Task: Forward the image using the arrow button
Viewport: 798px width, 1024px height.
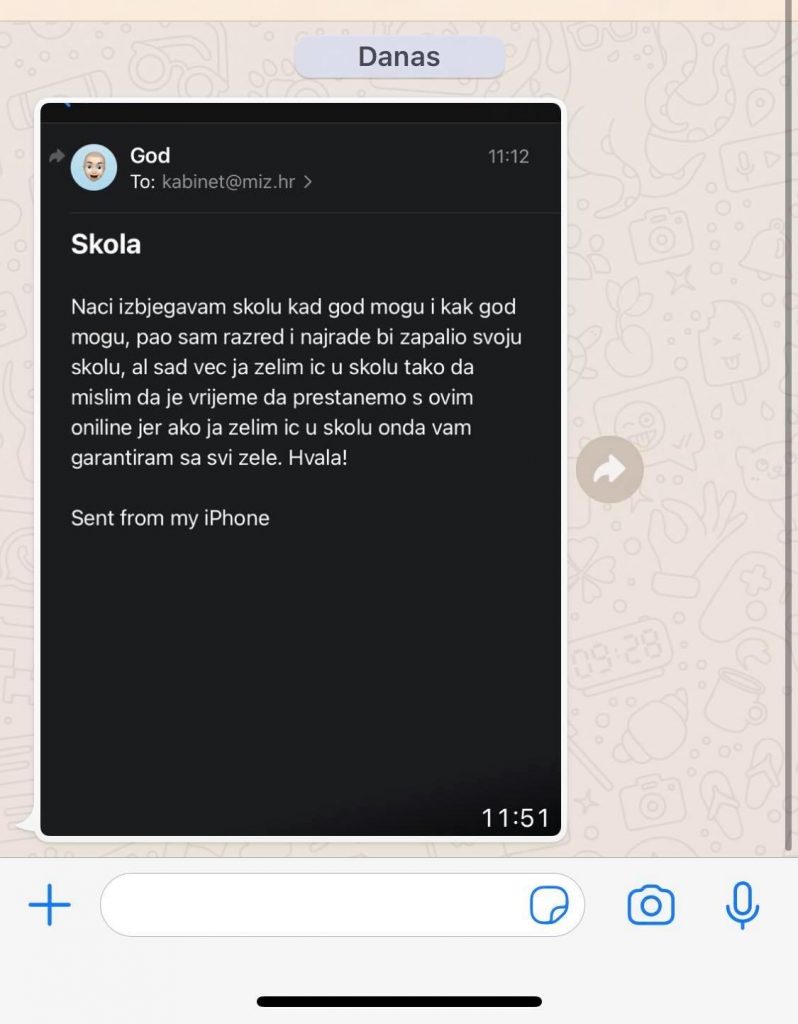Action: coord(610,469)
